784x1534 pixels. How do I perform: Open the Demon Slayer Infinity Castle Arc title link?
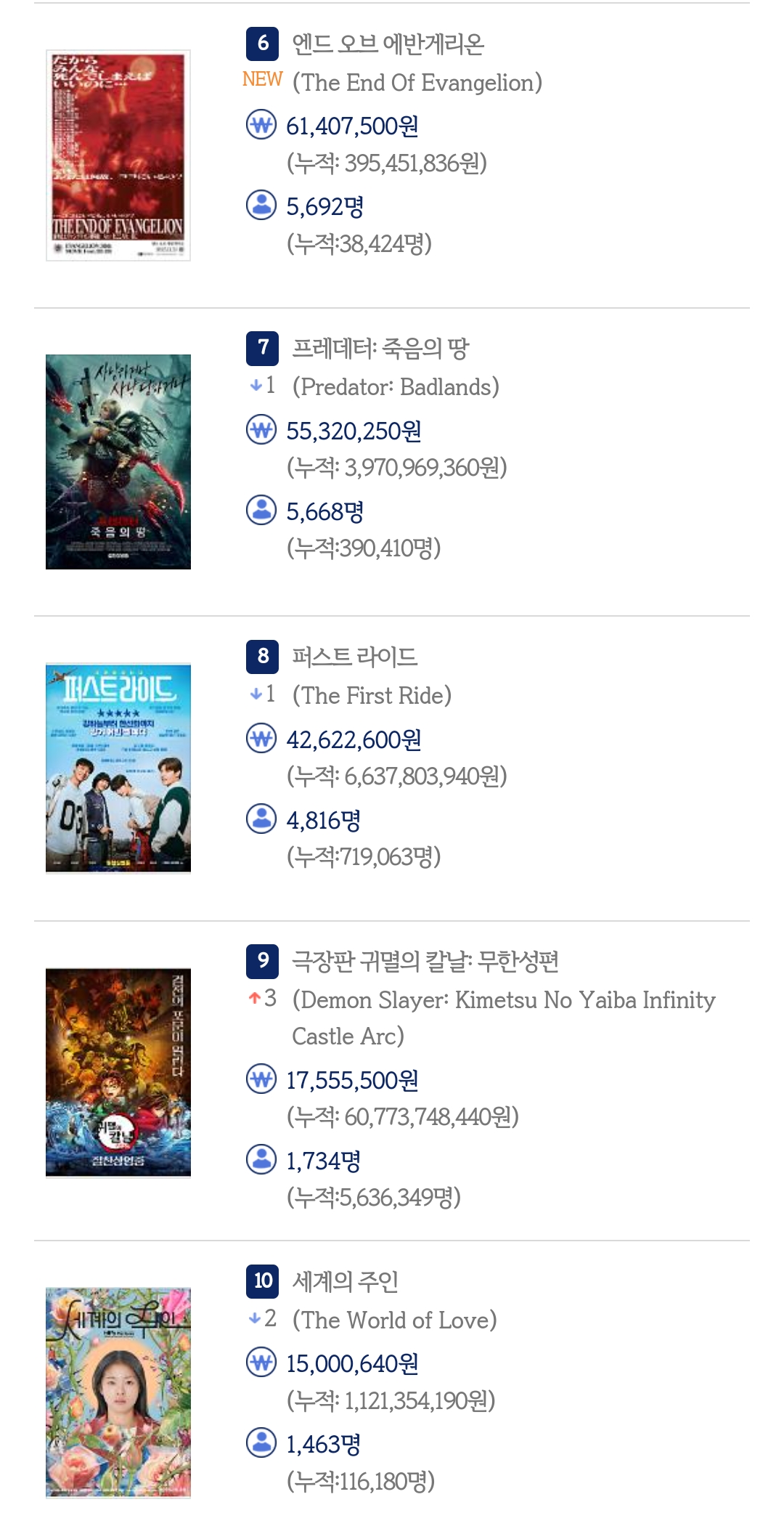coord(425,961)
